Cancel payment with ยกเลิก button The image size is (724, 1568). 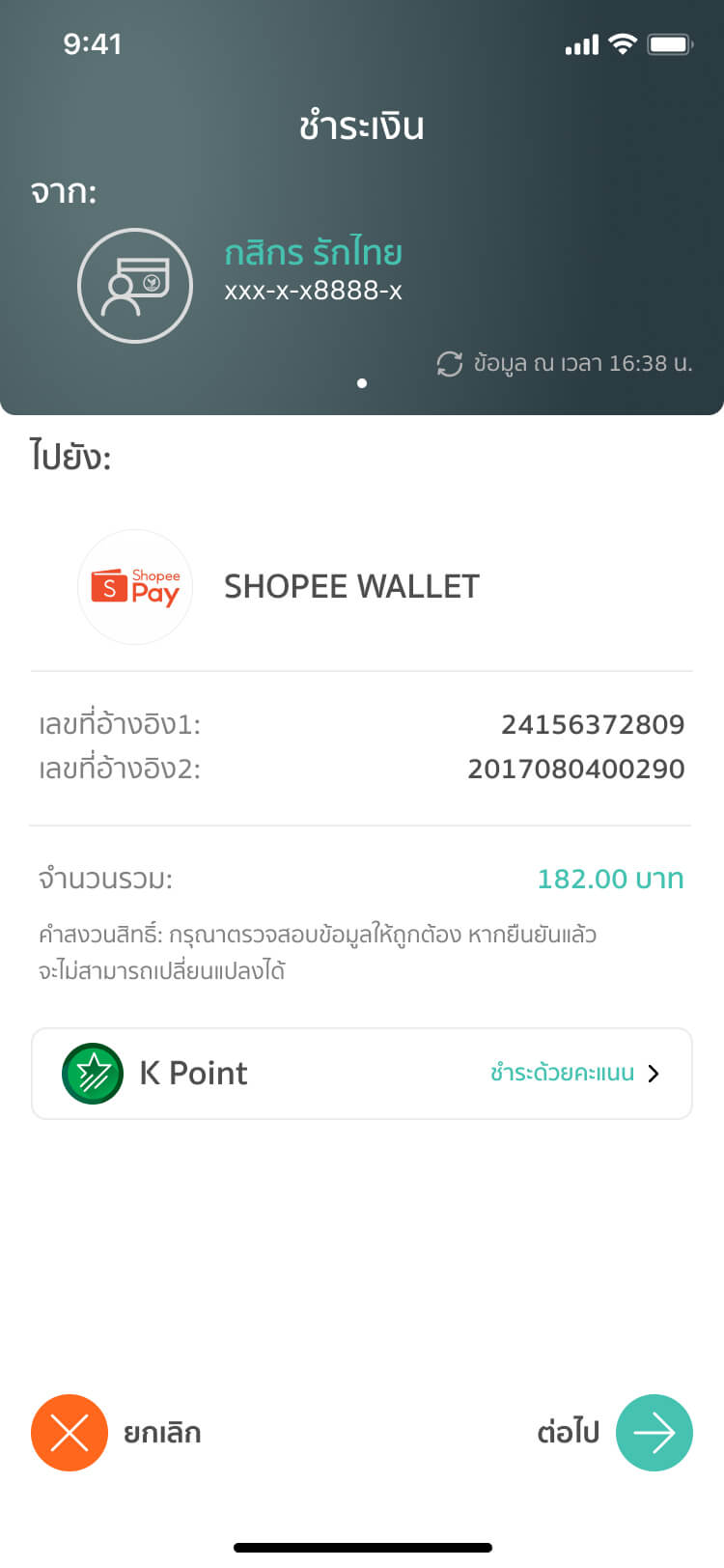(x=70, y=1433)
